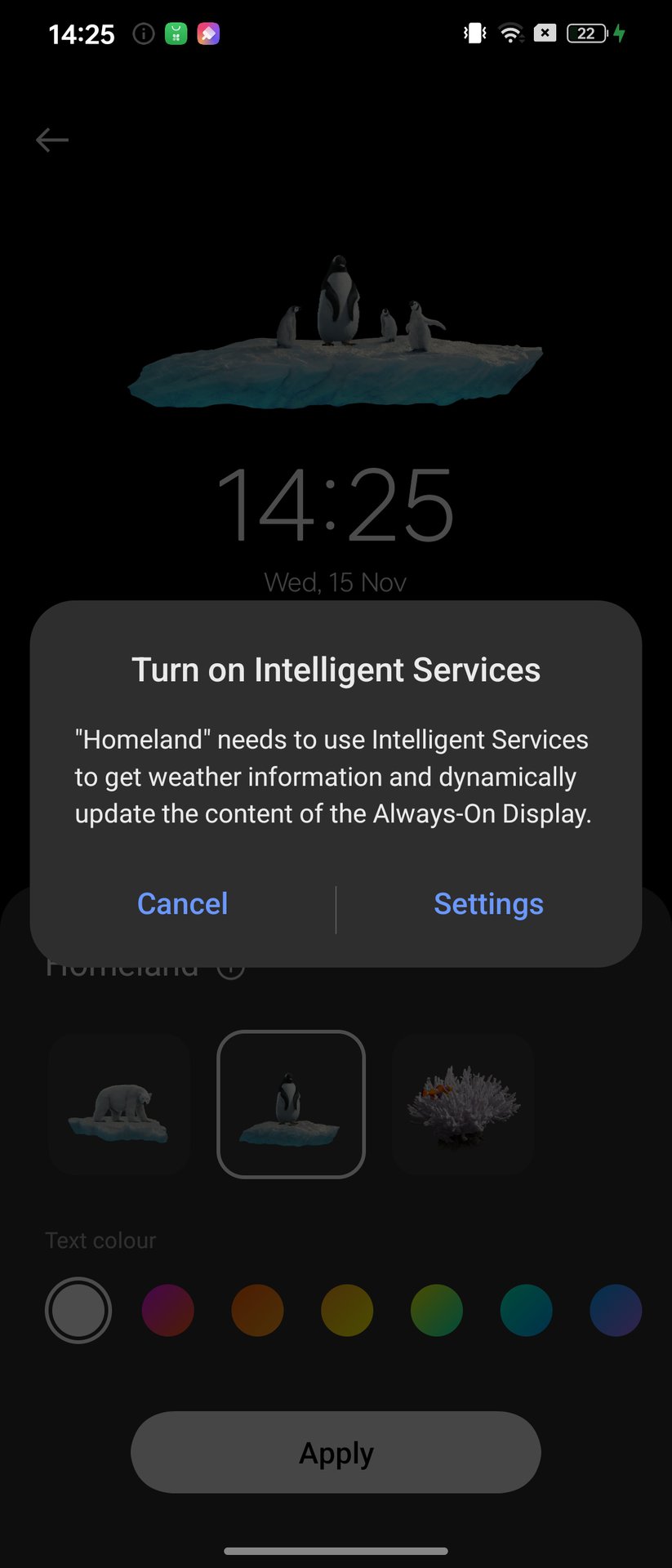The width and height of the screenshot is (672, 1568).
Task: Open Settings from the dialog
Action: [488, 904]
